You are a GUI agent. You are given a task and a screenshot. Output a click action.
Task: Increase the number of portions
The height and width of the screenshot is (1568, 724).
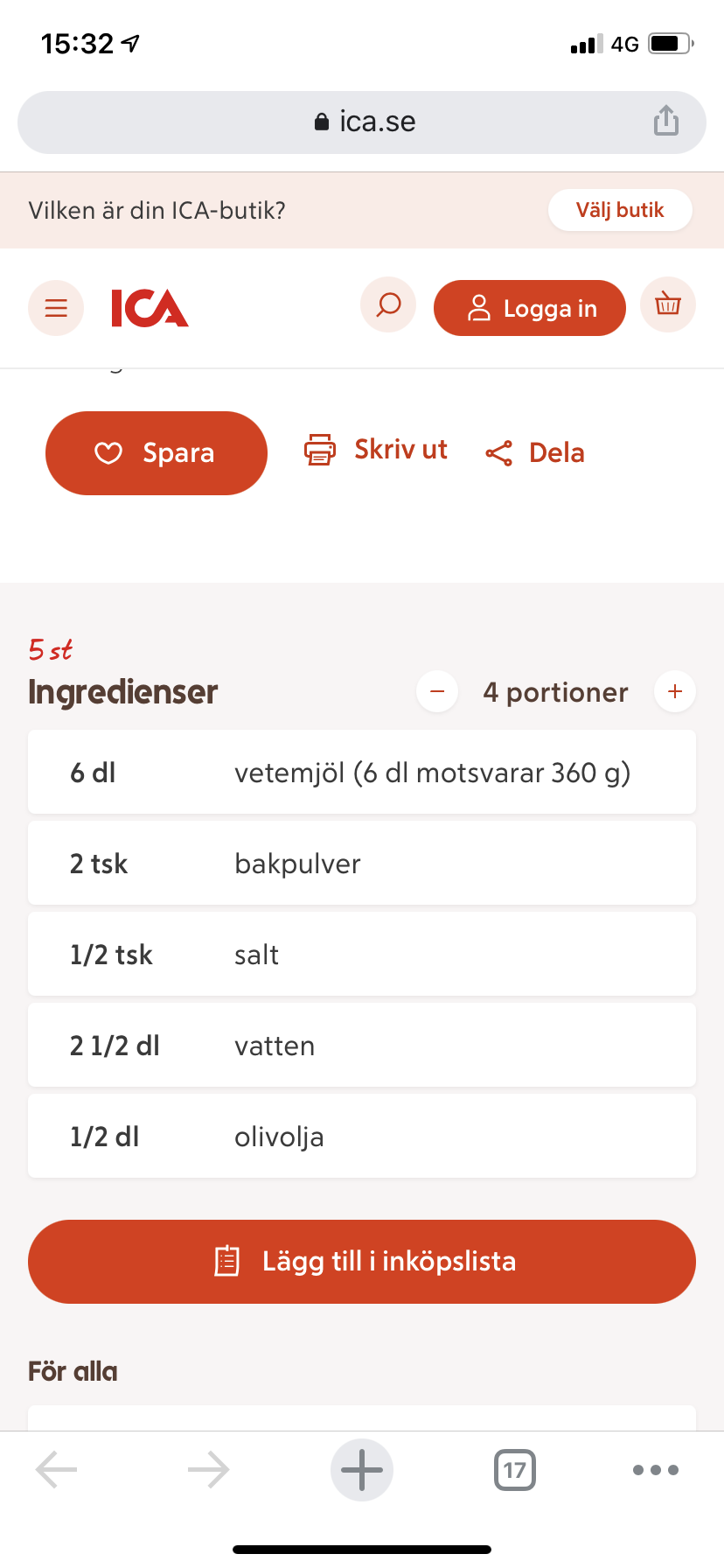pos(675,692)
